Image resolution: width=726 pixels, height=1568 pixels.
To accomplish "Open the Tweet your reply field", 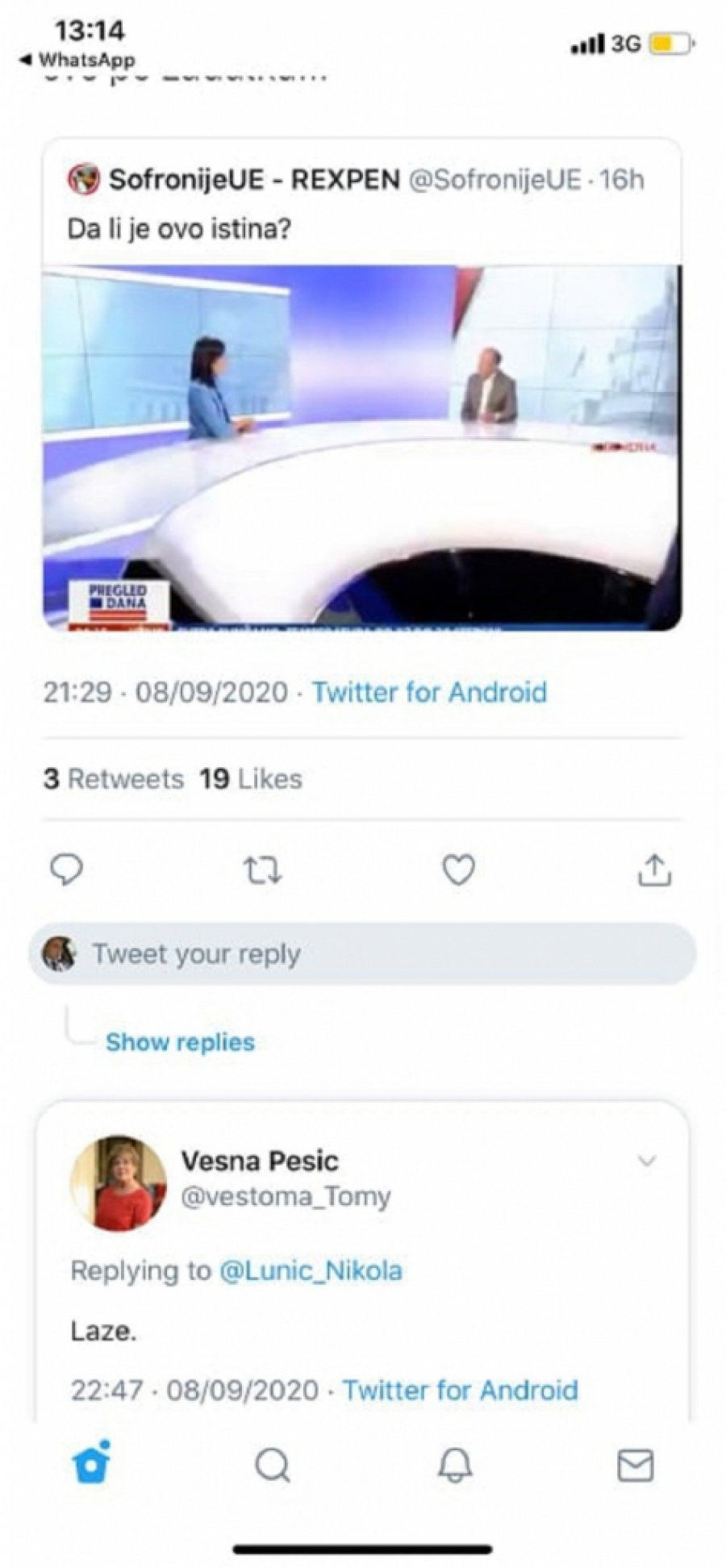I will click(x=363, y=953).
